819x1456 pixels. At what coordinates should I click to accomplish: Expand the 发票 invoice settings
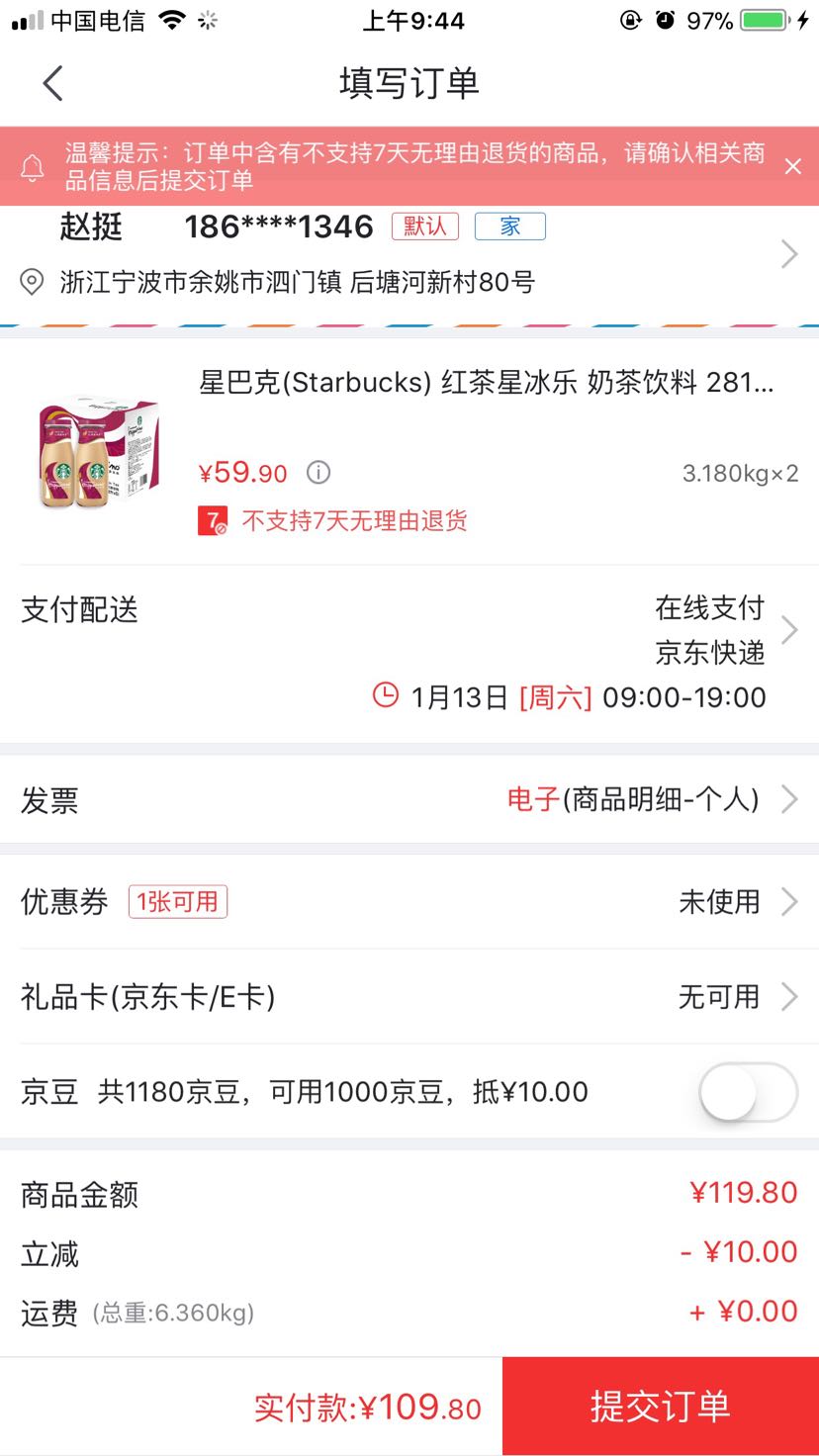coord(788,799)
